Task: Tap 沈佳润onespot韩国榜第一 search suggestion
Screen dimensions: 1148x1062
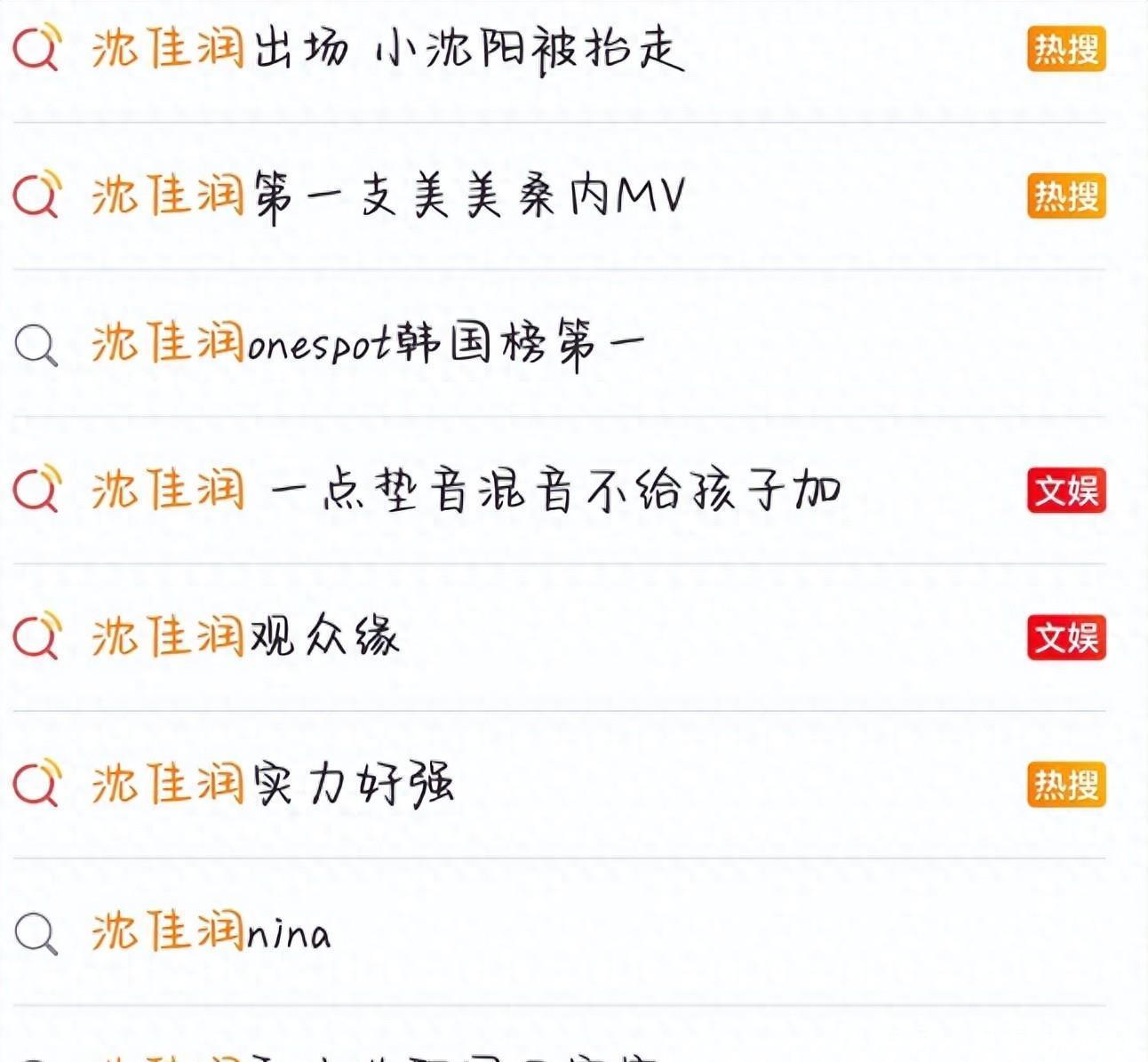Action: [368, 343]
